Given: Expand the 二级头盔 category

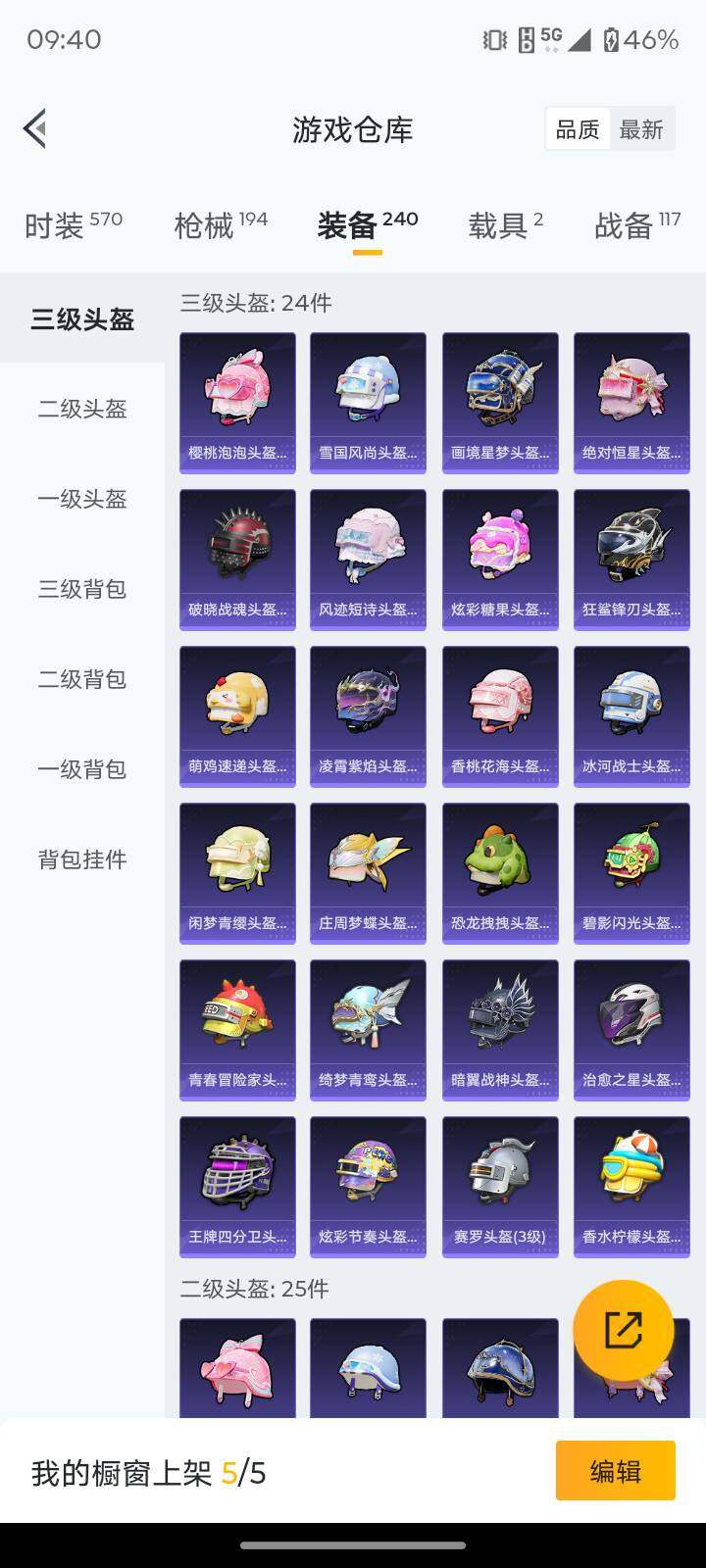Looking at the screenshot, I should [80, 410].
